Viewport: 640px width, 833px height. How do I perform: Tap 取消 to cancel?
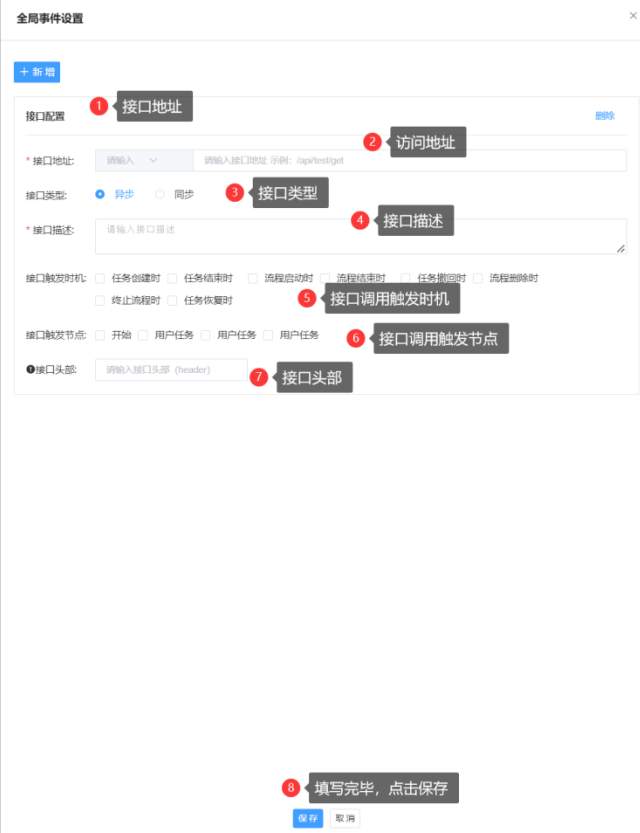pyautogui.click(x=345, y=818)
